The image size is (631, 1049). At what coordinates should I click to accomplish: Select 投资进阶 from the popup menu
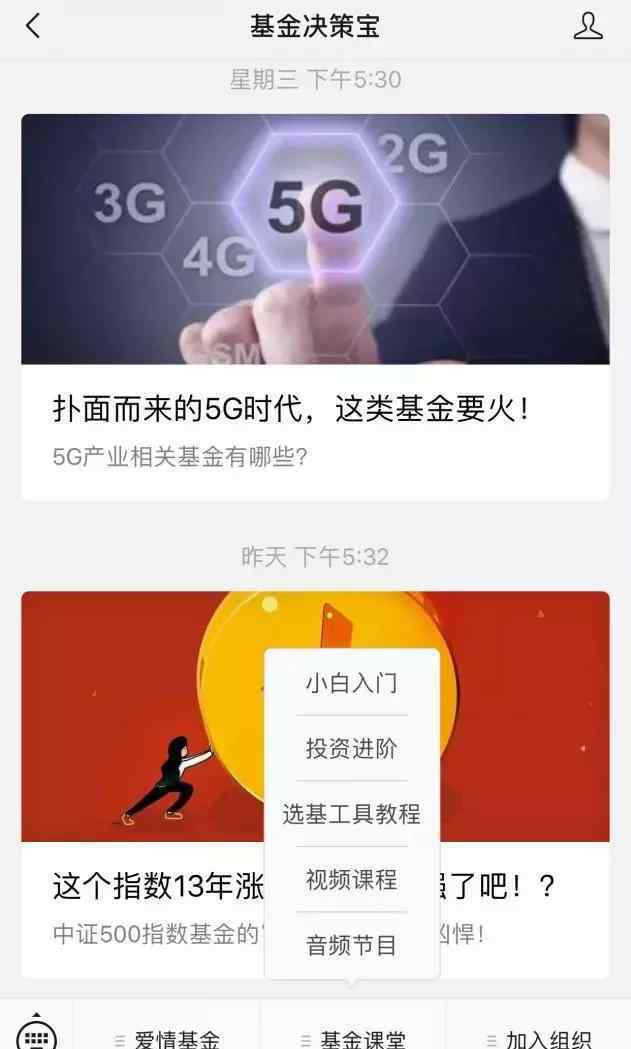click(352, 749)
